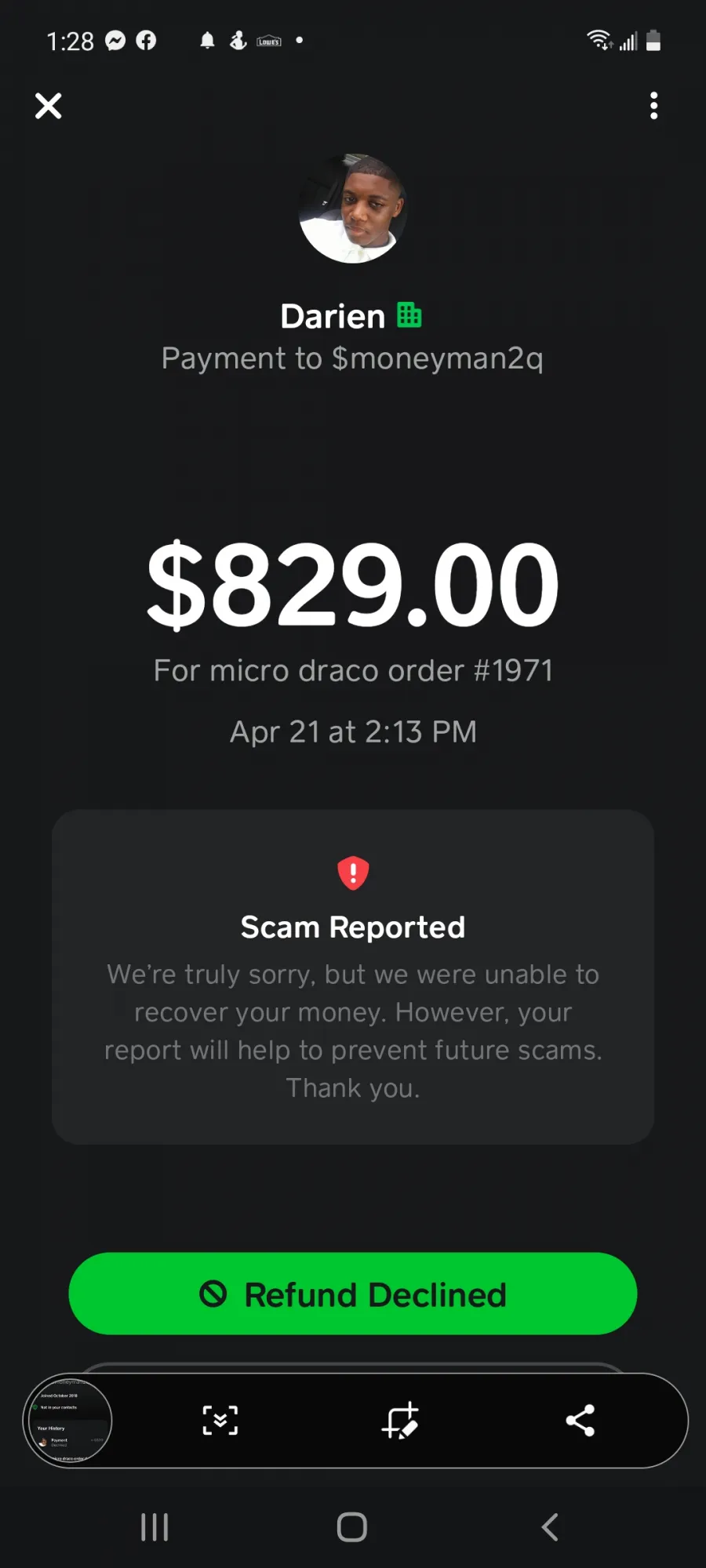
Task: Crop and edit the screenshot
Action: point(400,1421)
